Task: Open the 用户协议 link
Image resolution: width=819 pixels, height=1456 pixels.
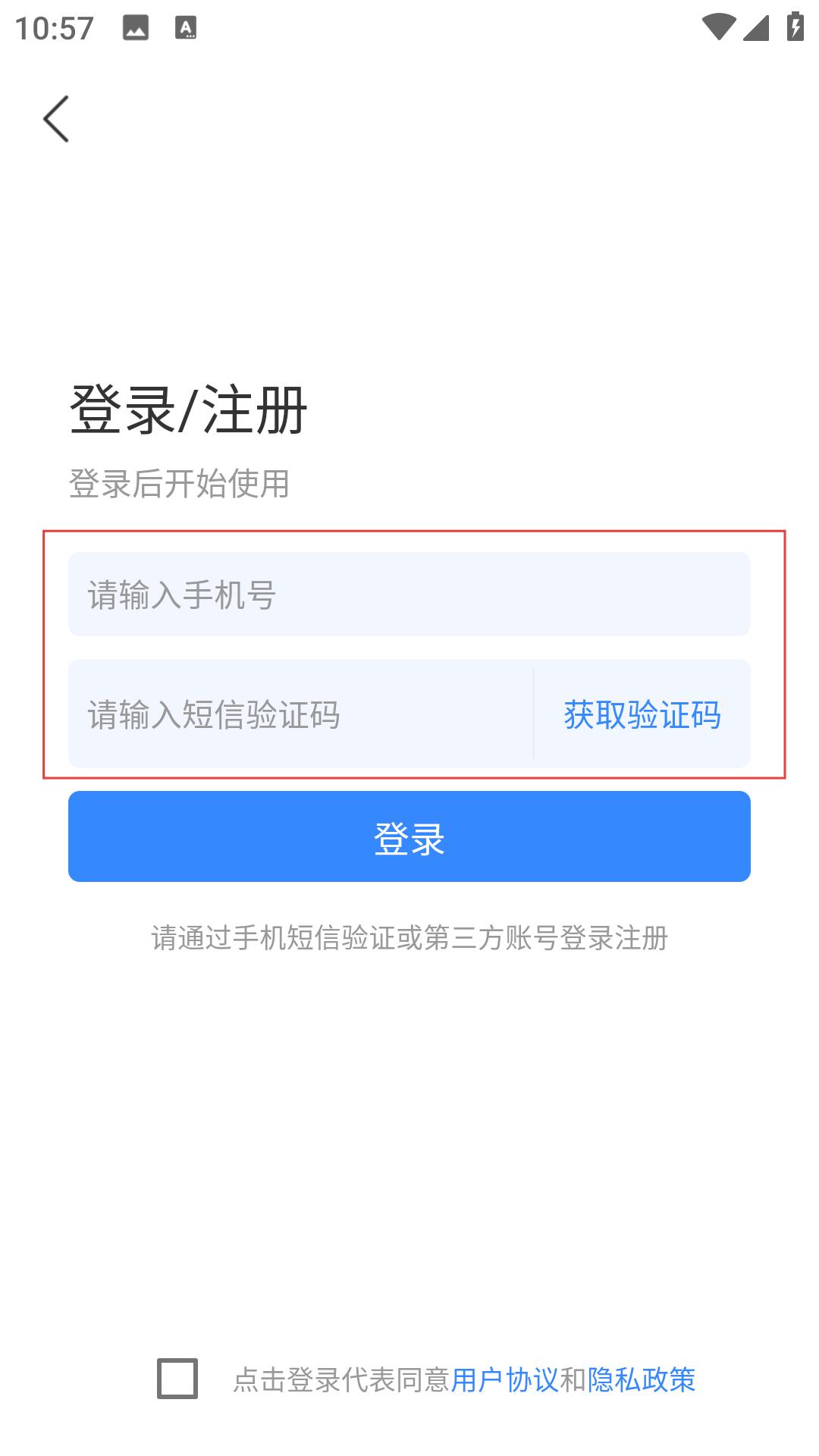Action: pos(505,1379)
